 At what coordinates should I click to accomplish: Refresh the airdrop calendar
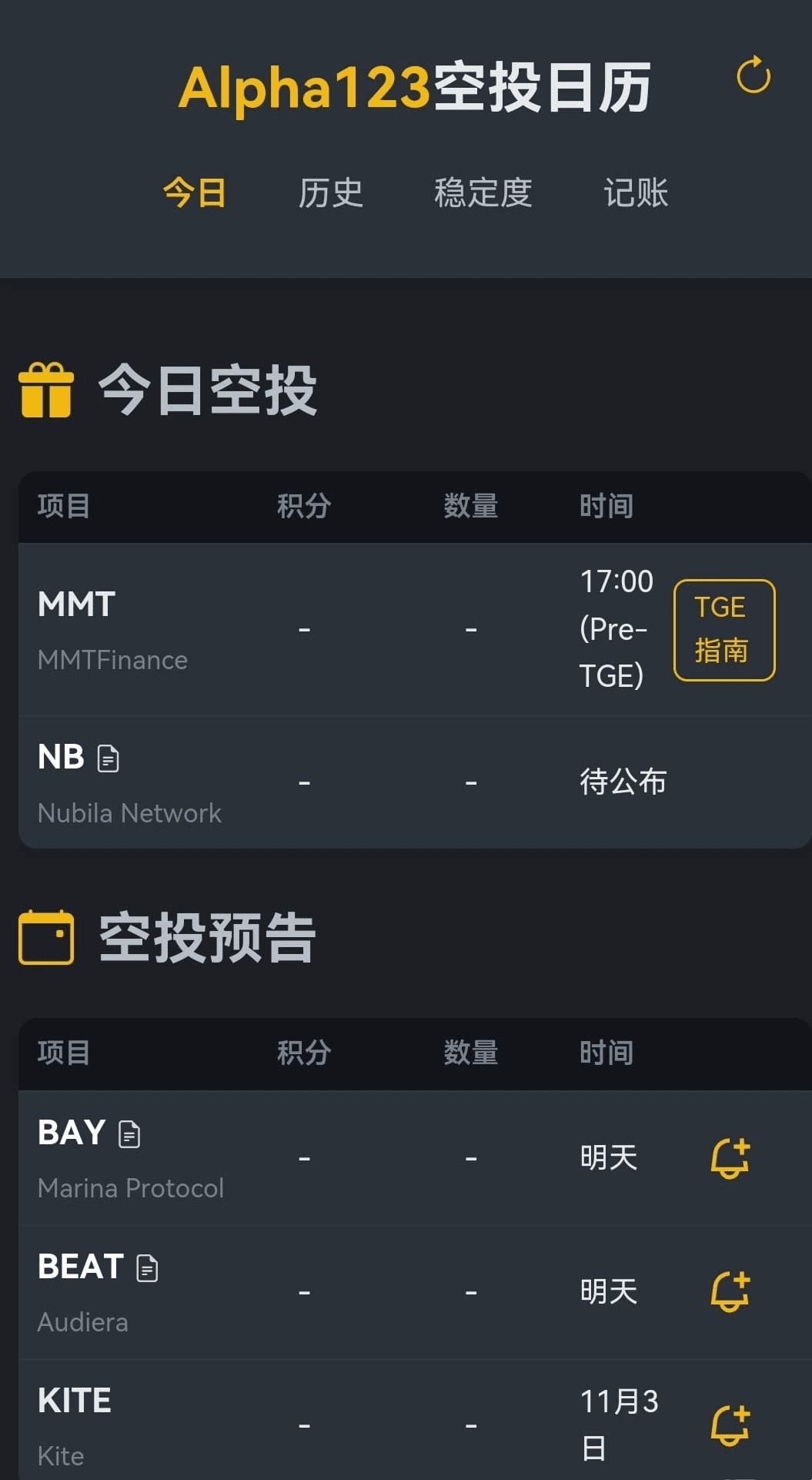[753, 75]
